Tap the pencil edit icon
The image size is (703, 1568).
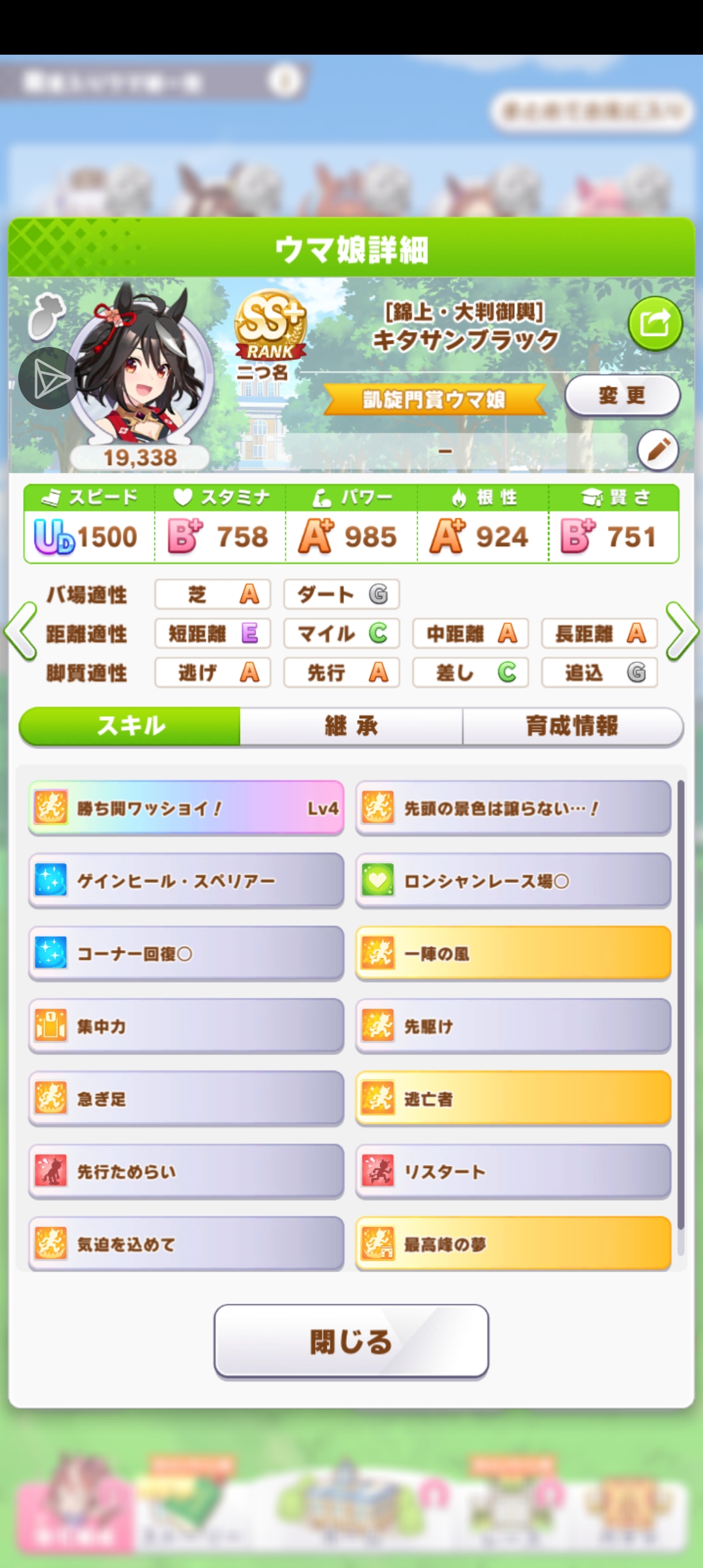tap(657, 450)
